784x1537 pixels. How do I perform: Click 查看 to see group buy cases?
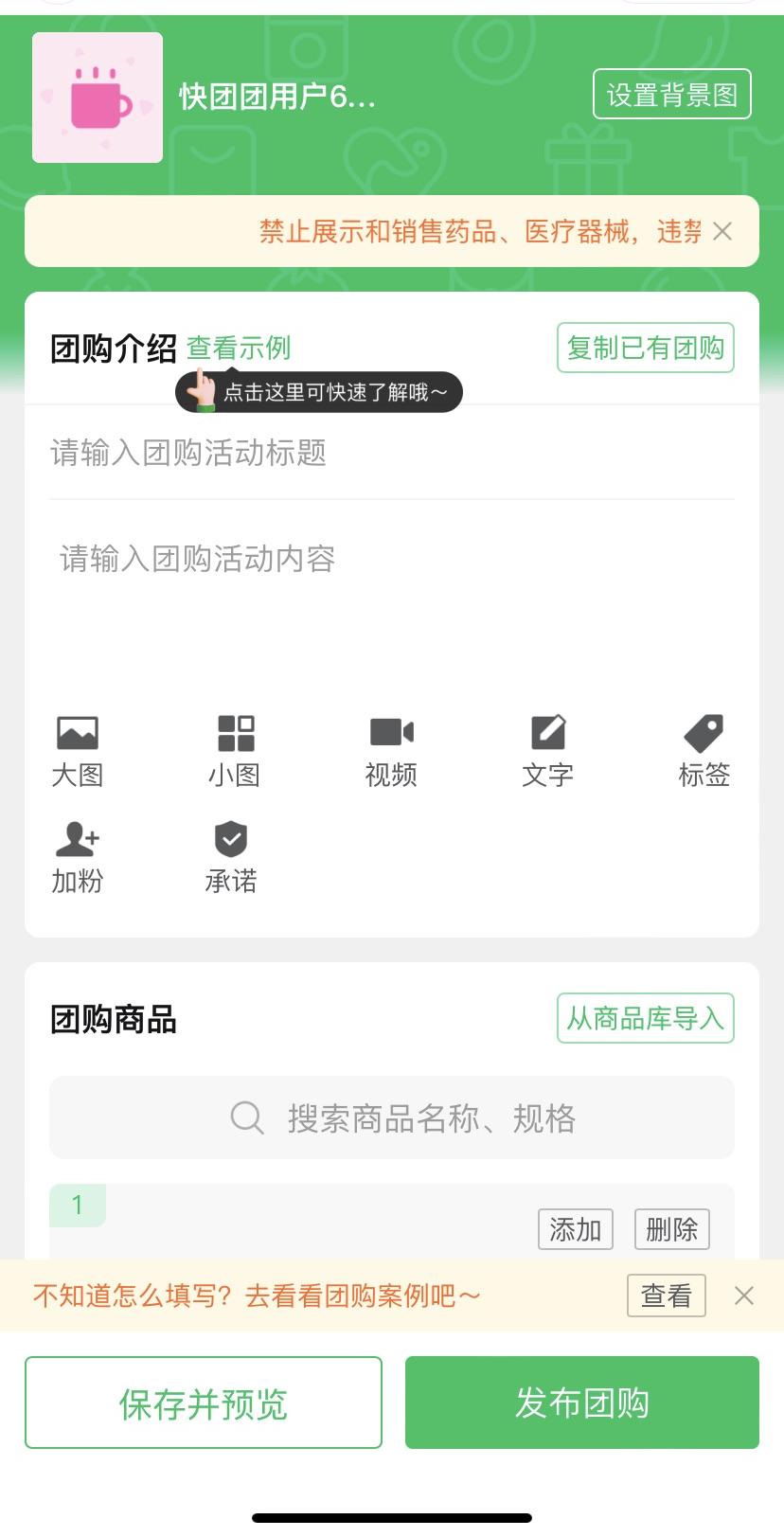pyautogui.click(x=667, y=1296)
